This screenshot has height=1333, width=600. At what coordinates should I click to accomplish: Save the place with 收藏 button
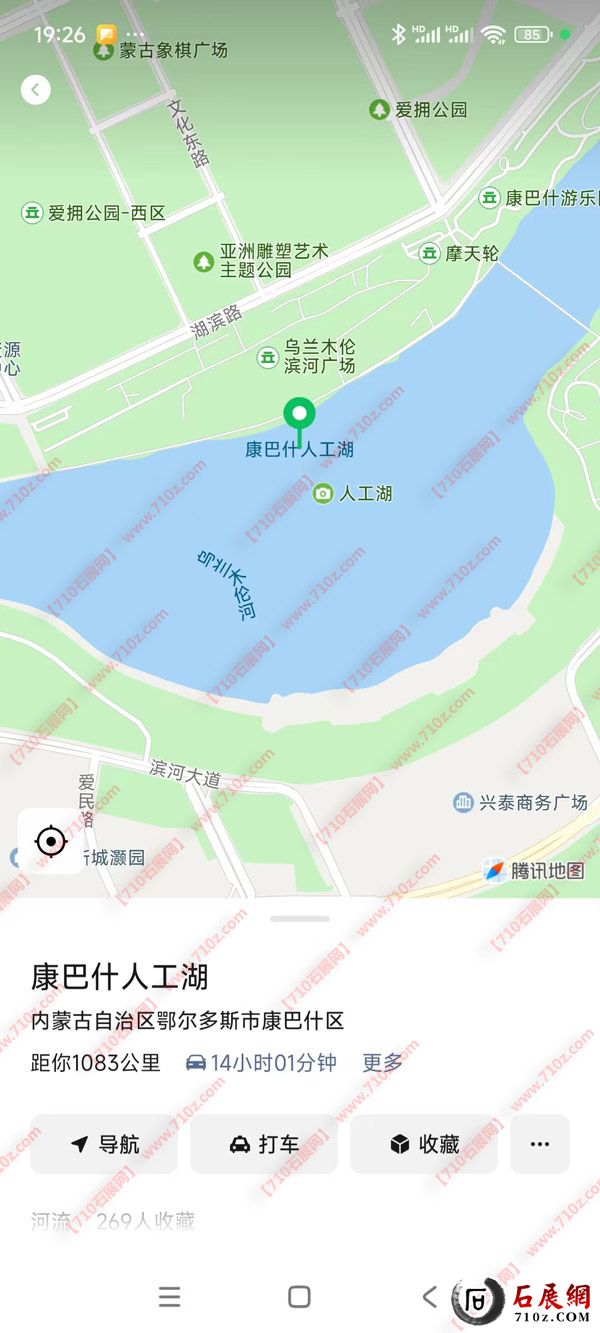(x=424, y=1144)
